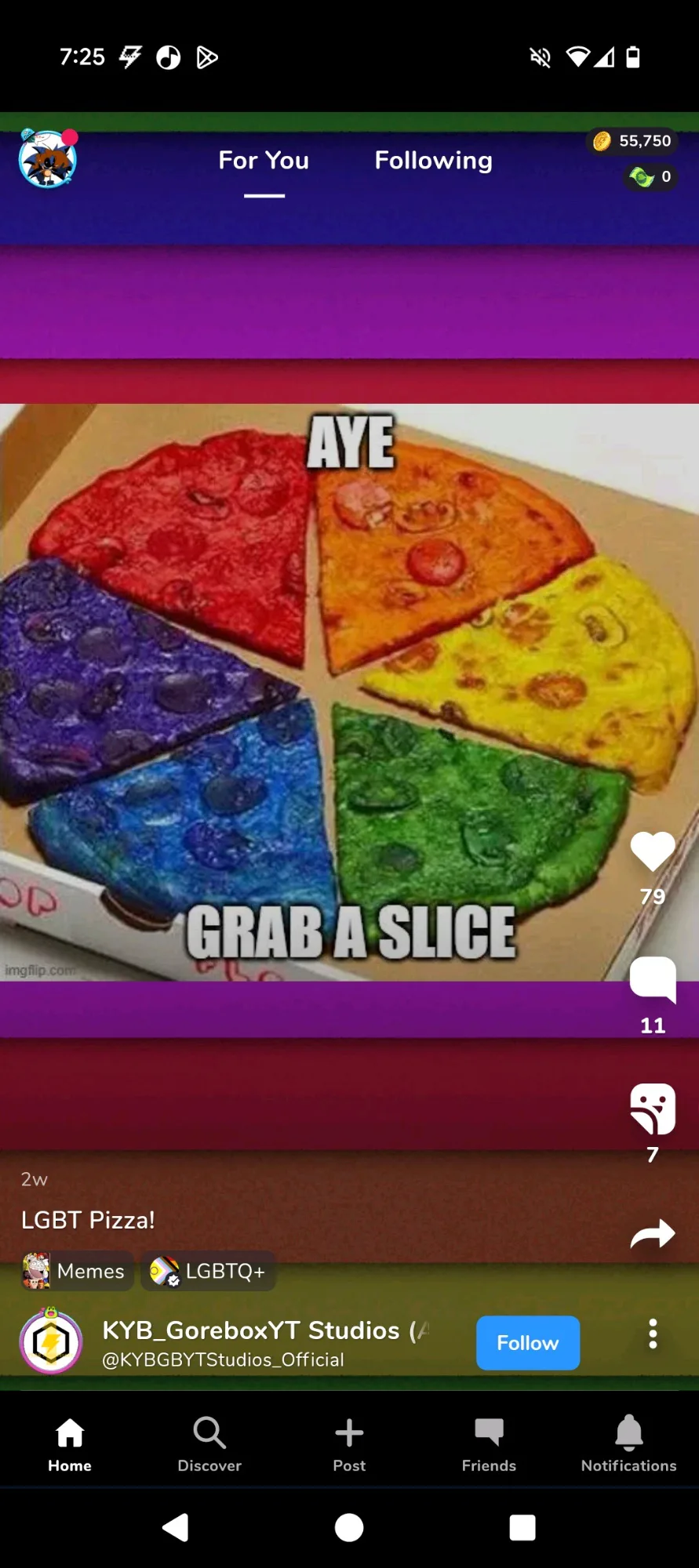699x1568 pixels.
Task: Open the green gems balance
Action: (650, 177)
